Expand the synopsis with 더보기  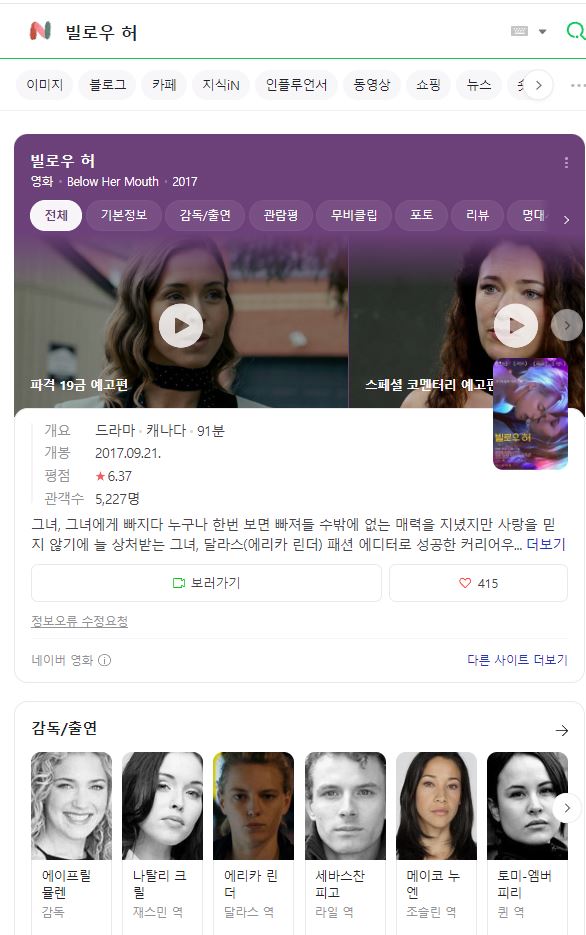pos(546,544)
